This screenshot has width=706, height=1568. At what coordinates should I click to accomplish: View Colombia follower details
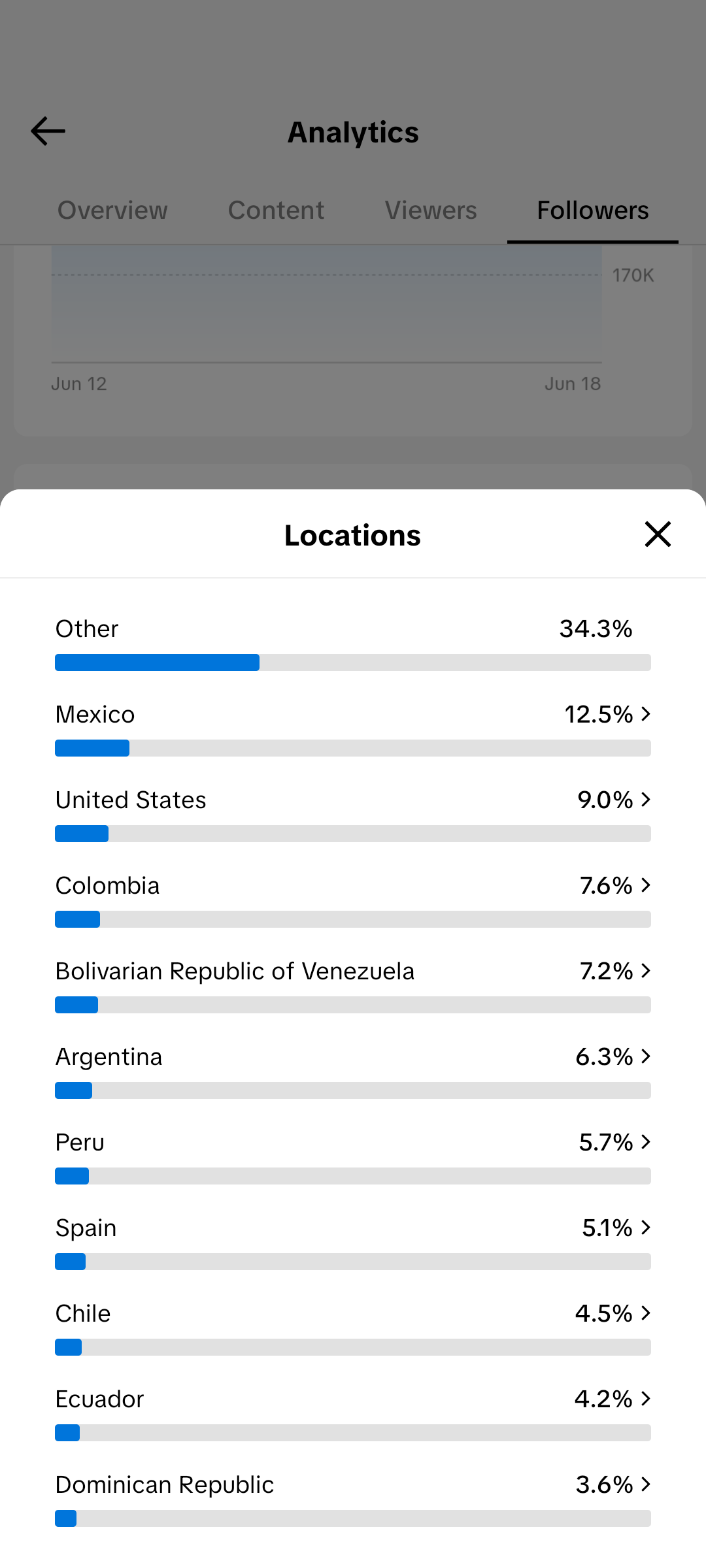point(353,900)
